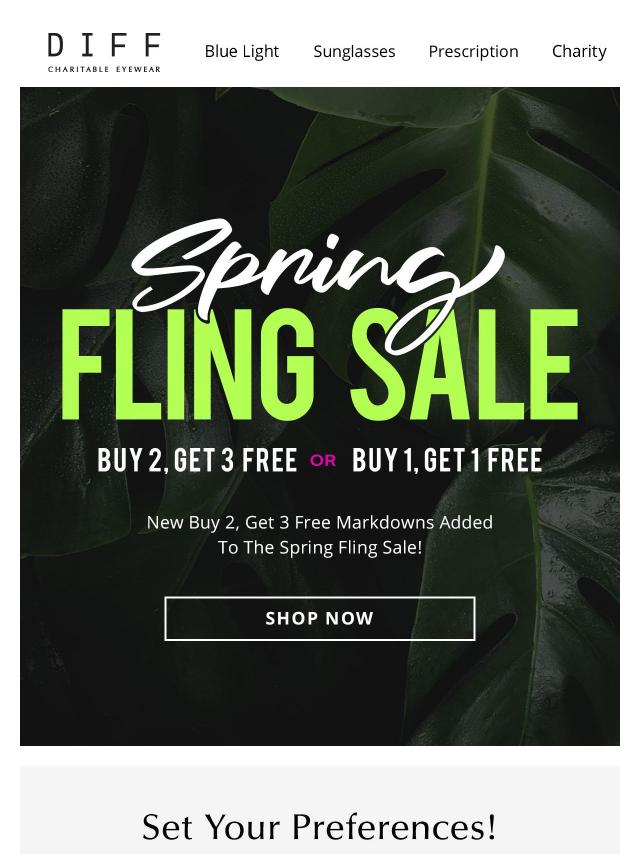
Task: Go to the Sunglasses section
Action: (354, 51)
